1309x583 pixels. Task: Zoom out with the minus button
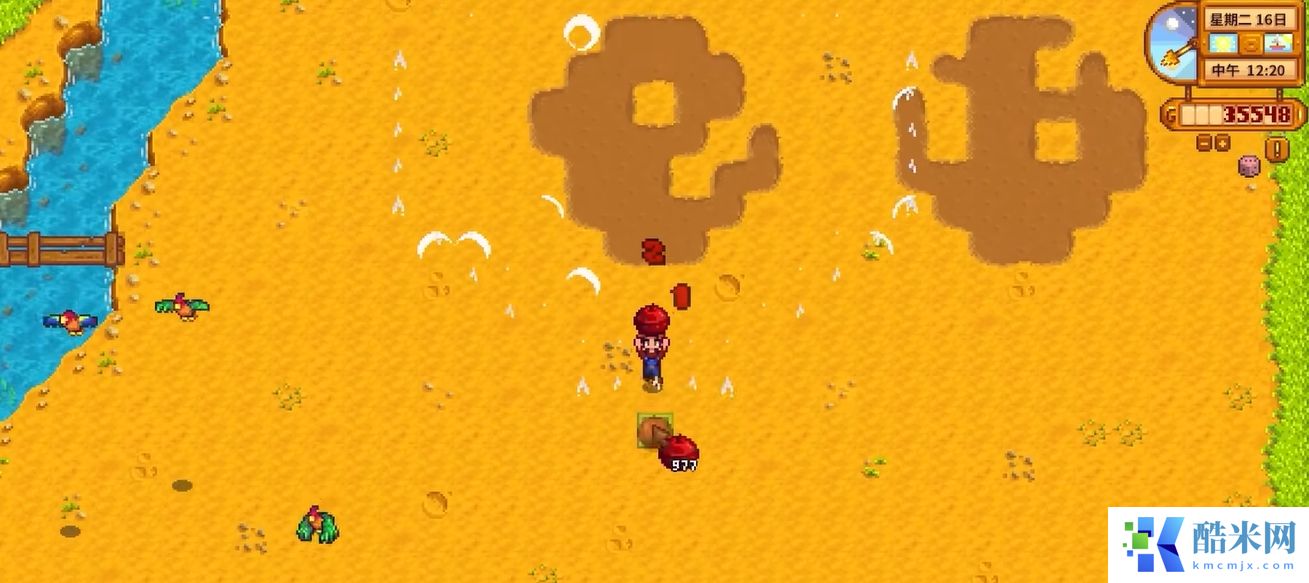tap(1204, 144)
